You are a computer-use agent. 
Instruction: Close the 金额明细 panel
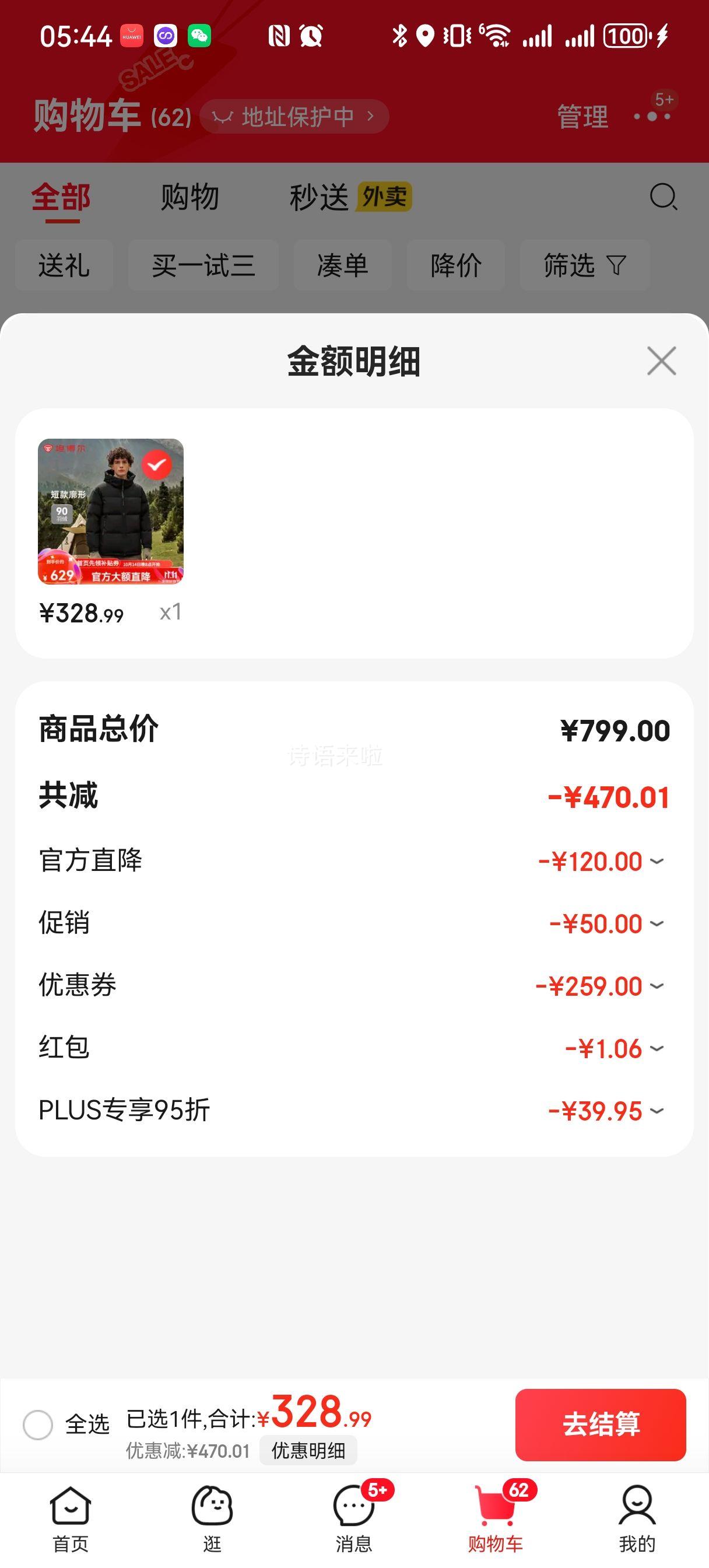click(x=661, y=361)
